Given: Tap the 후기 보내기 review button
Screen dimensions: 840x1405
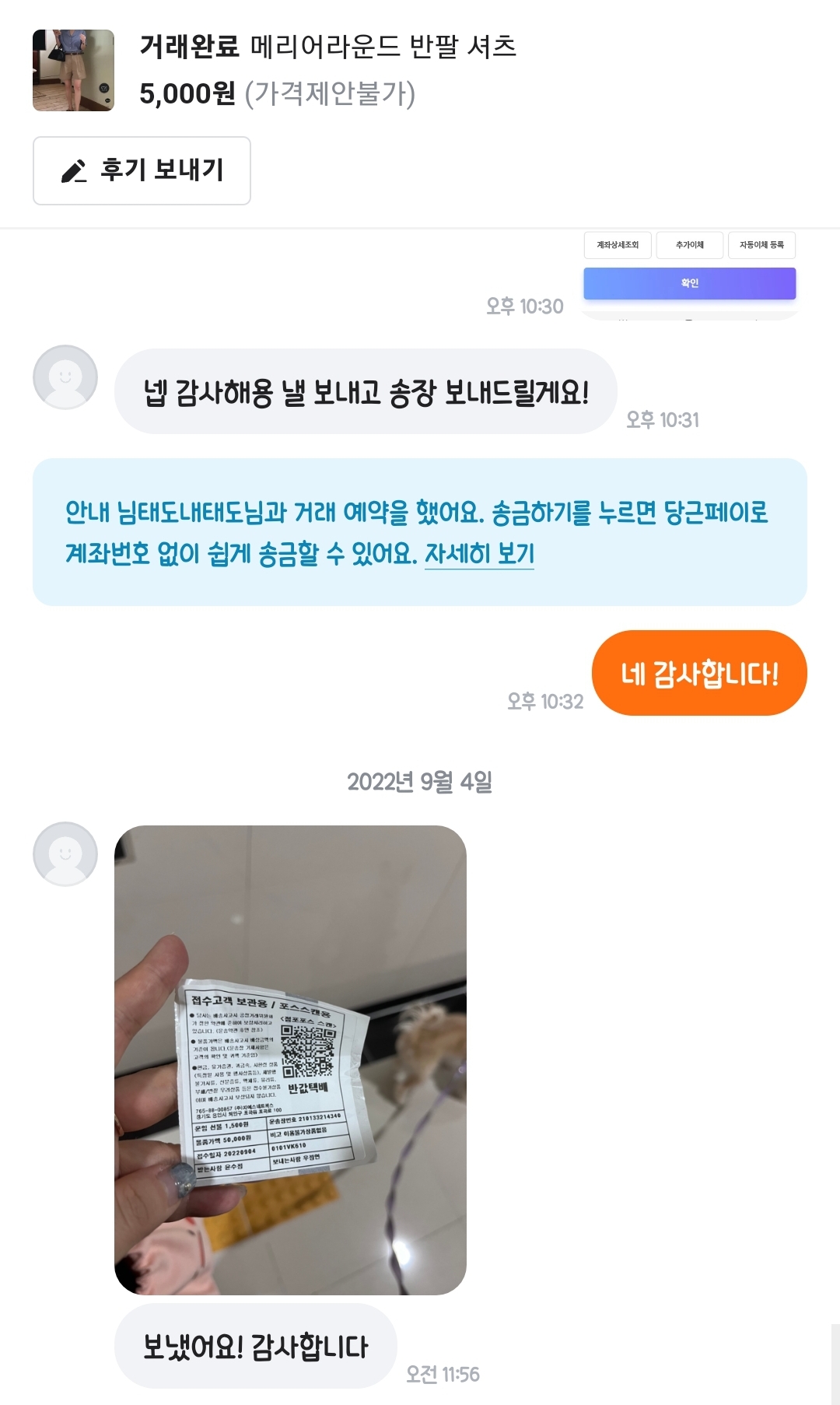Looking at the screenshot, I should pyautogui.click(x=142, y=170).
